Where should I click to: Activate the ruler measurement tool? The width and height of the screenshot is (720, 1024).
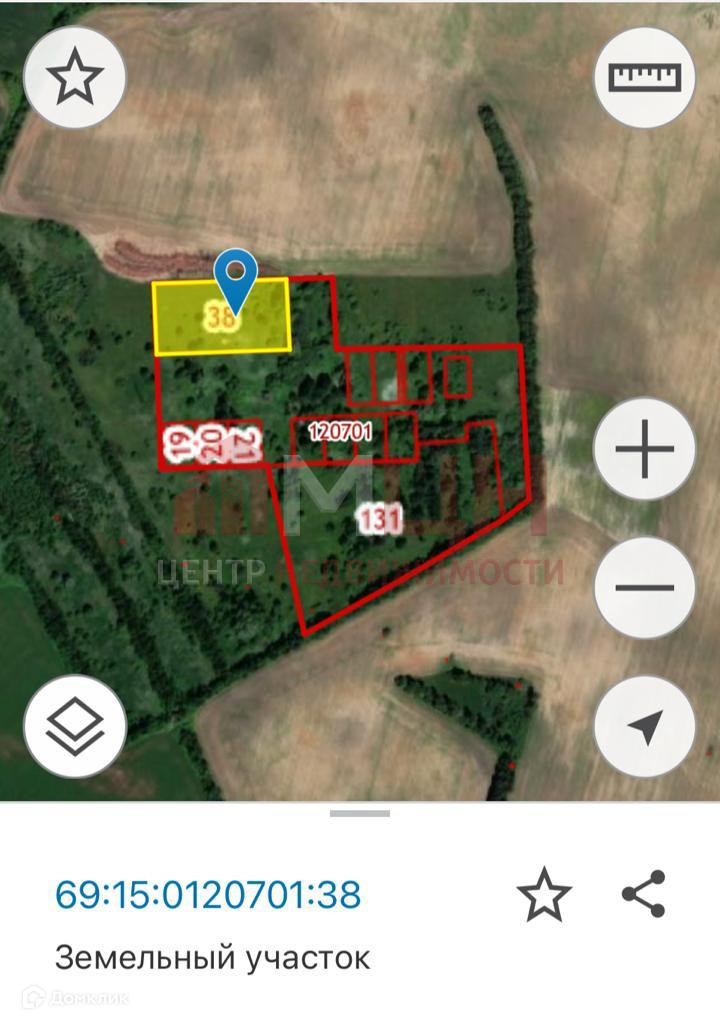[644, 77]
